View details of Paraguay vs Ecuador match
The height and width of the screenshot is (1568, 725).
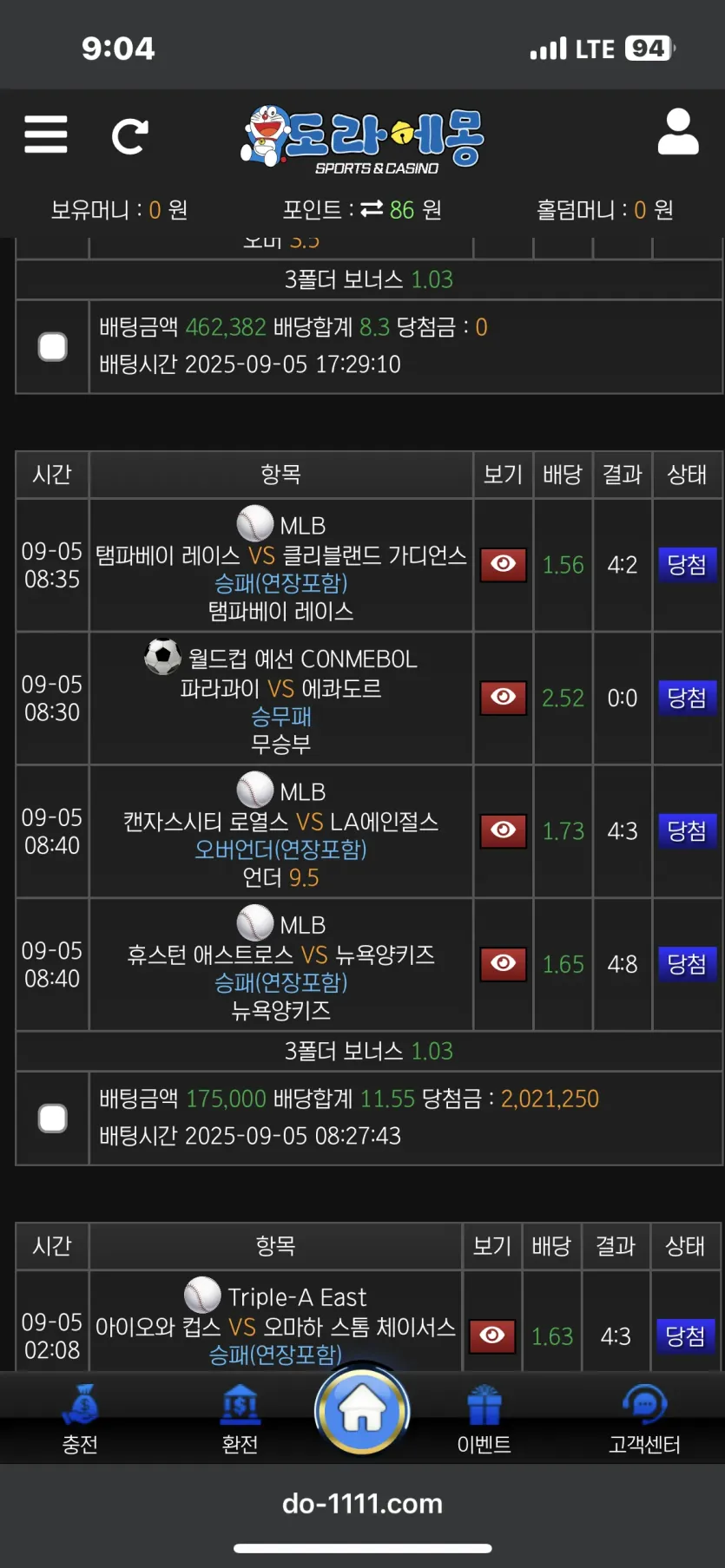coord(504,698)
